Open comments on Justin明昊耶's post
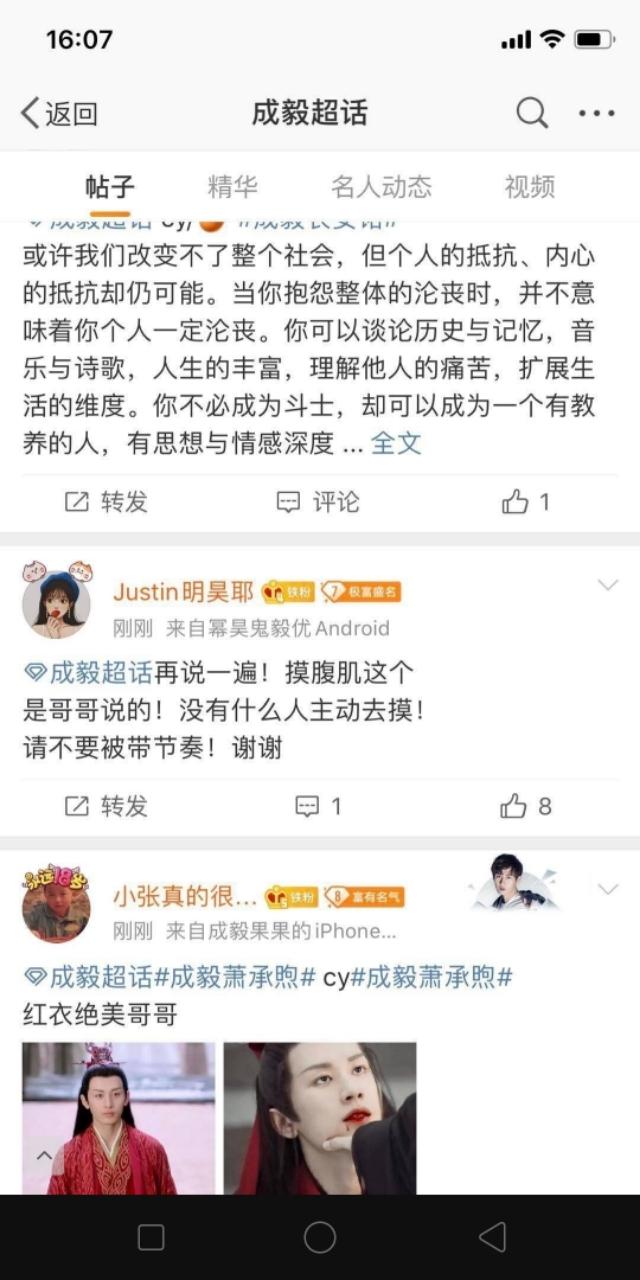640x1280 pixels. (318, 806)
